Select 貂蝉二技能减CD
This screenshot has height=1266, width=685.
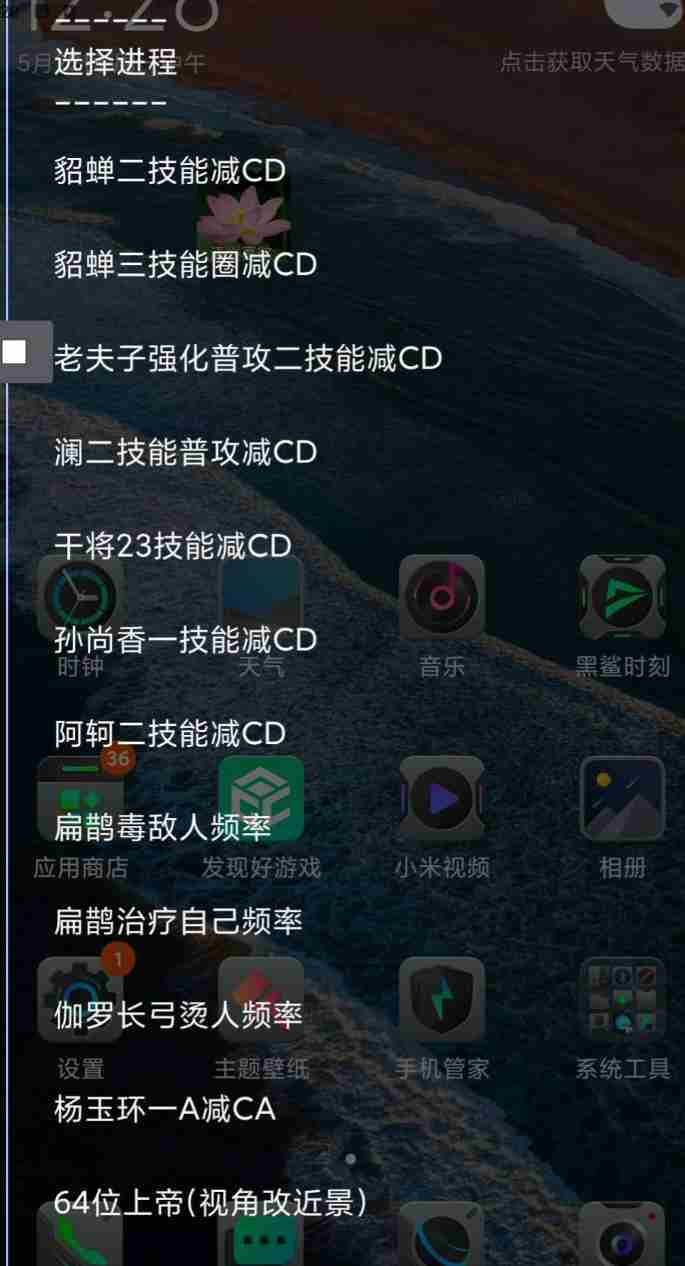coord(170,171)
